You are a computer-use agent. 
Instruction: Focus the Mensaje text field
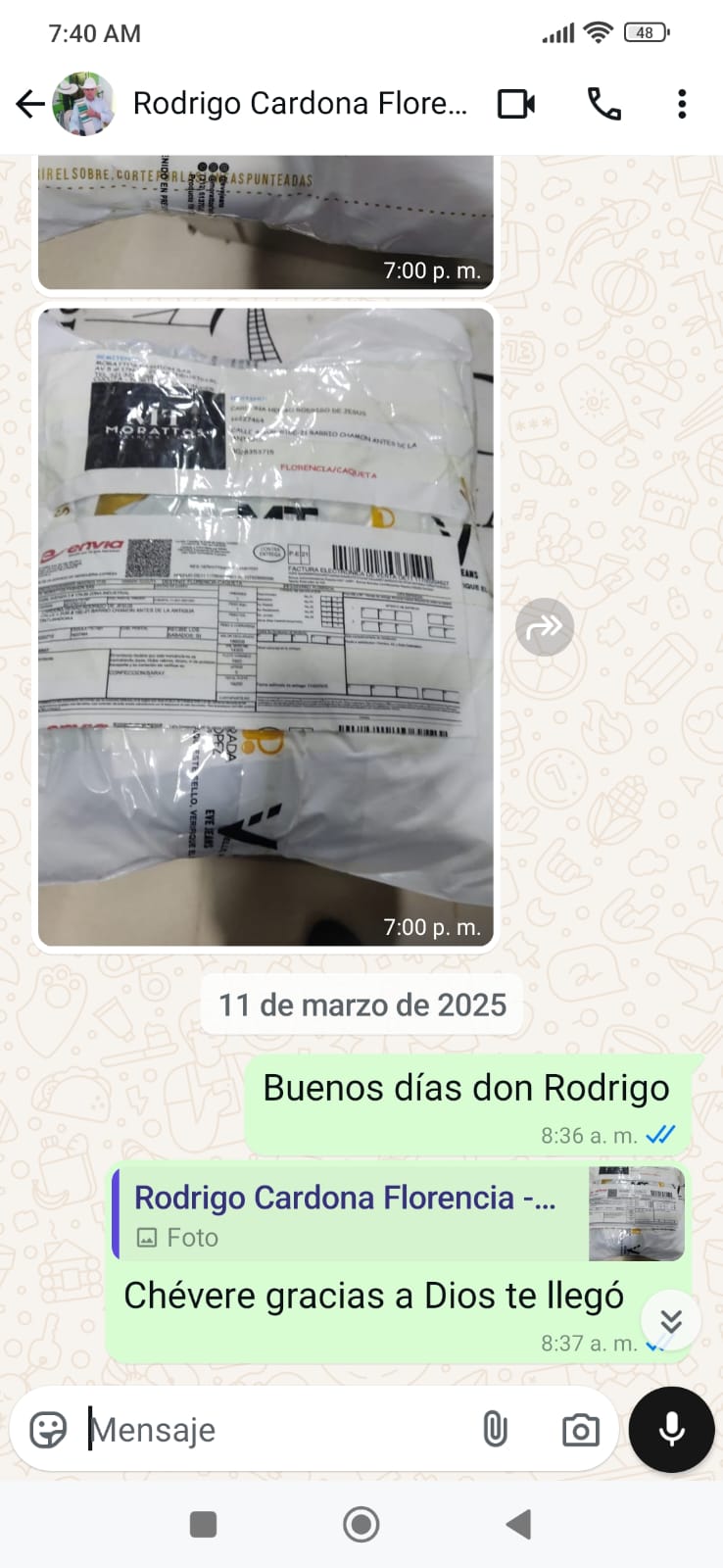[x=274, y=1430]
